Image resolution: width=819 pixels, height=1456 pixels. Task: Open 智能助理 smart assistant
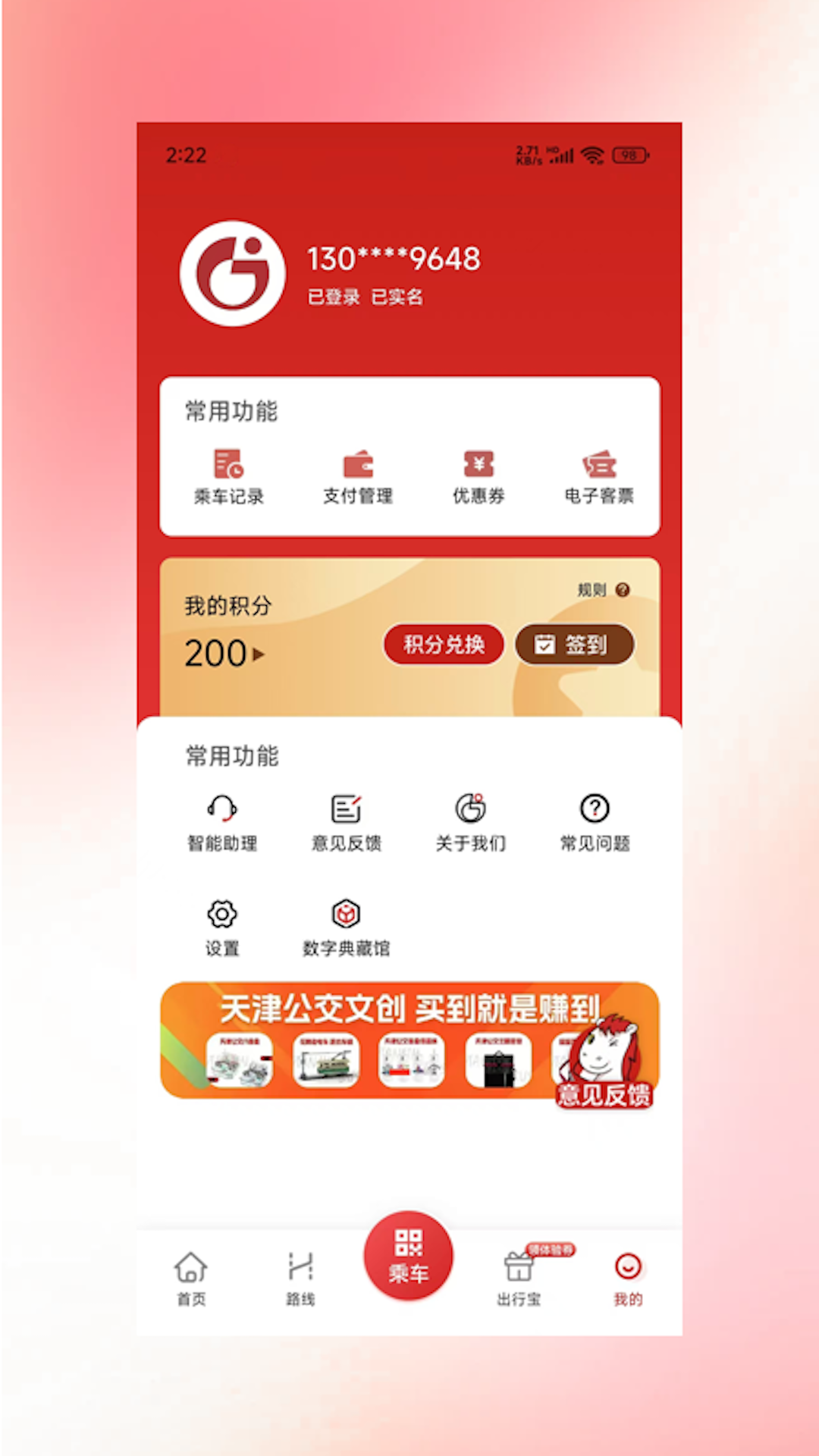[x=222, y=822]
